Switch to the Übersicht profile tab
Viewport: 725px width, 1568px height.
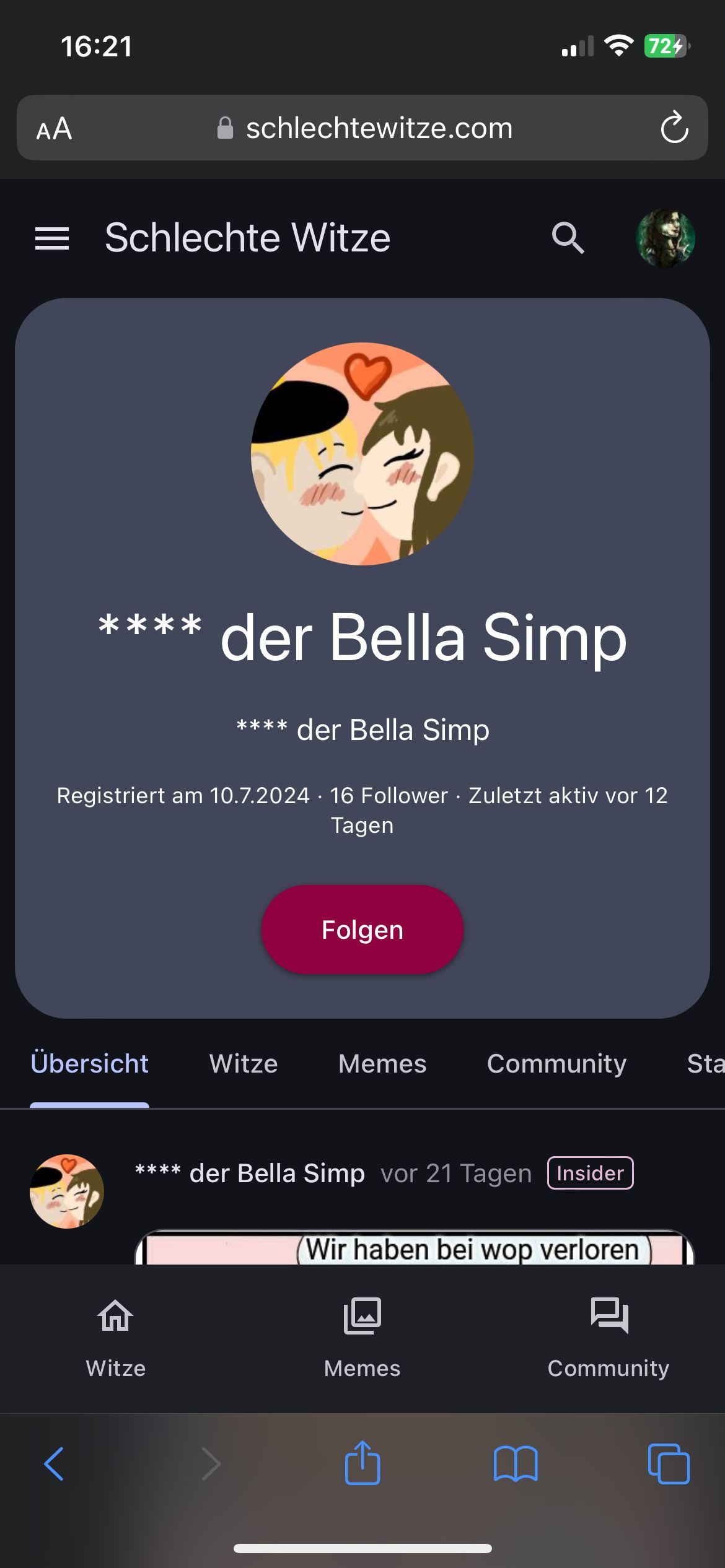point(89,1064)
